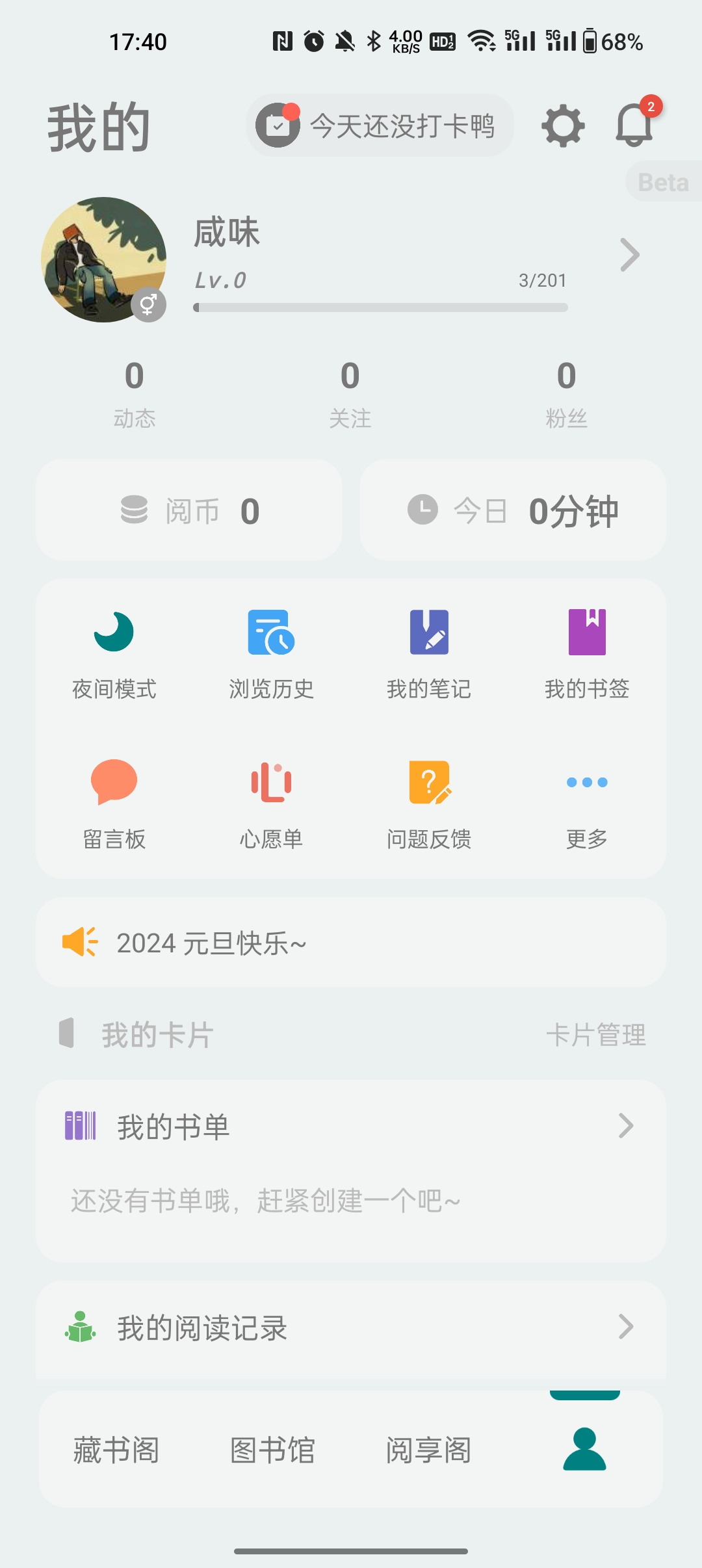Tap the 阅币 coin balance card
Screen dimensions: 702x1568
click(x=190, y=510)
